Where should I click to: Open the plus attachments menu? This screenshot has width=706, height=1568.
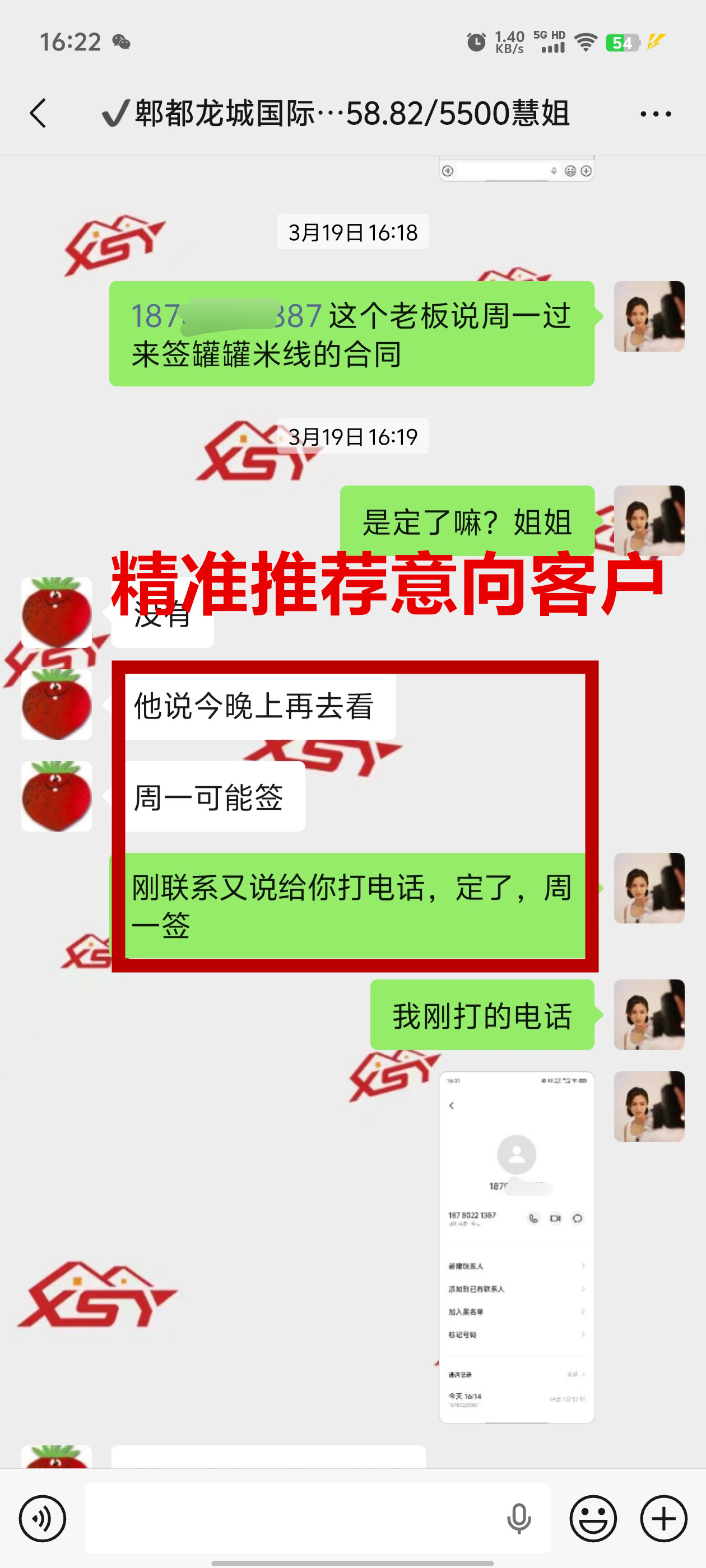pos(663,1519)
